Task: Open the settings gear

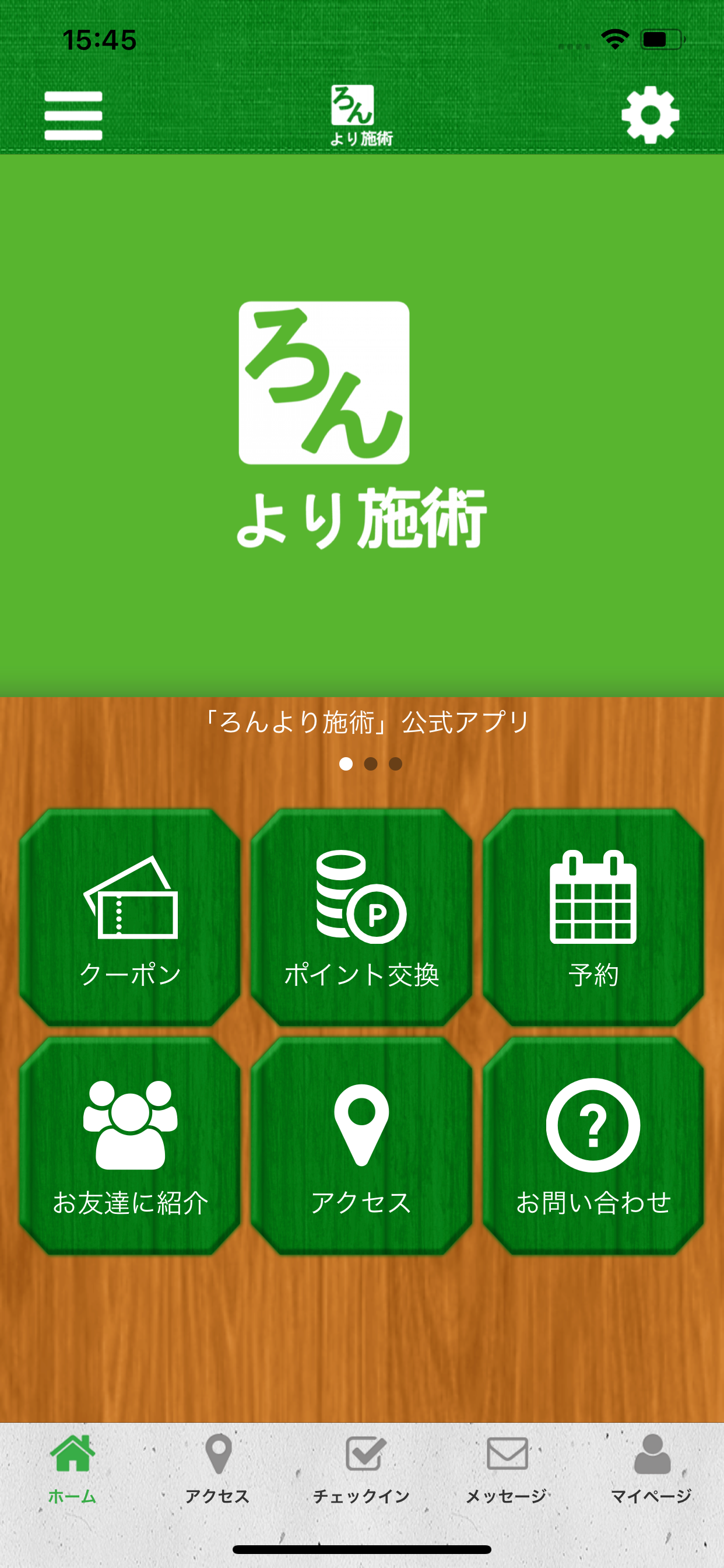Action: coord(651,113)
